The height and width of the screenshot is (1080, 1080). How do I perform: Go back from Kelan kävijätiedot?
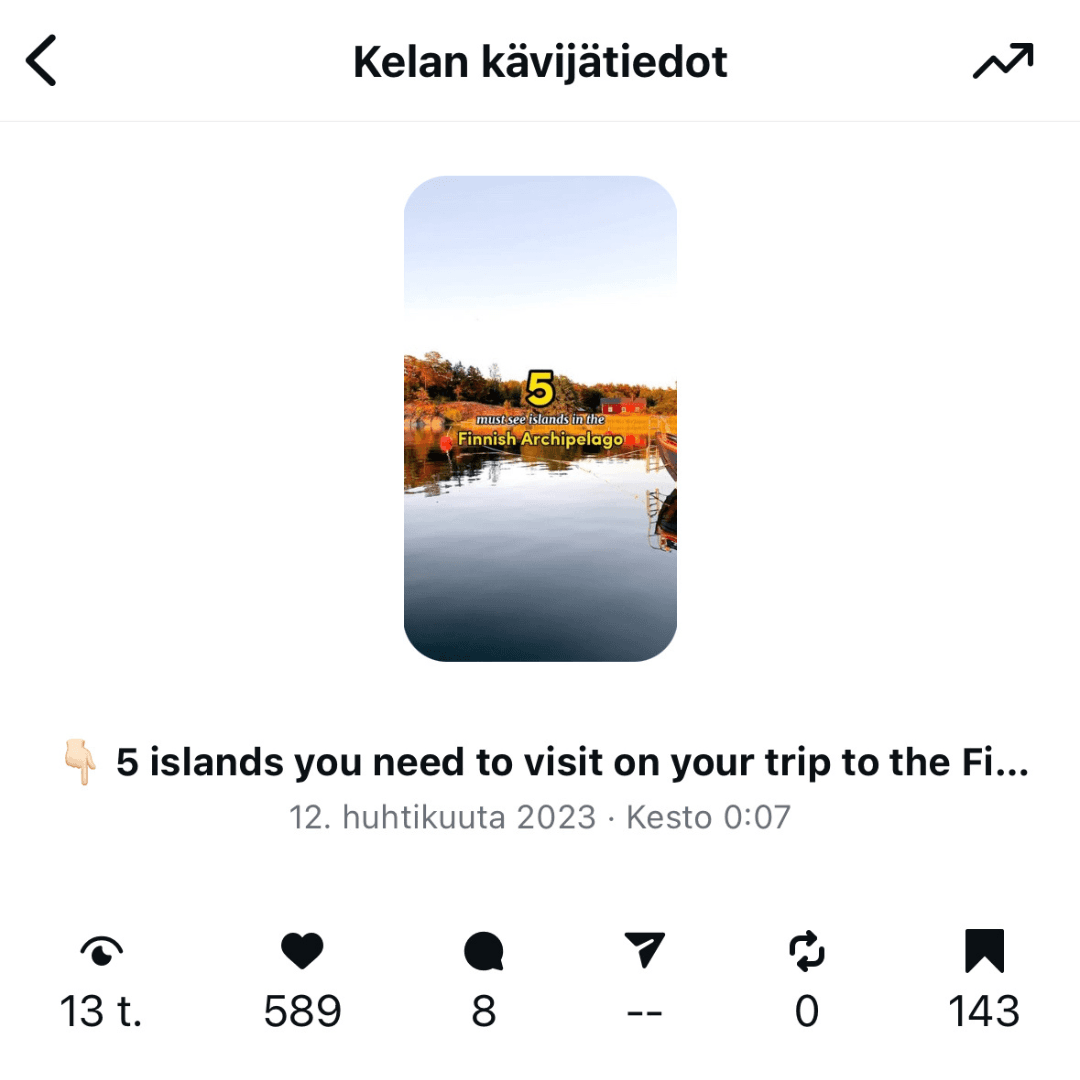pyautogui.click(x=42, y=61)
